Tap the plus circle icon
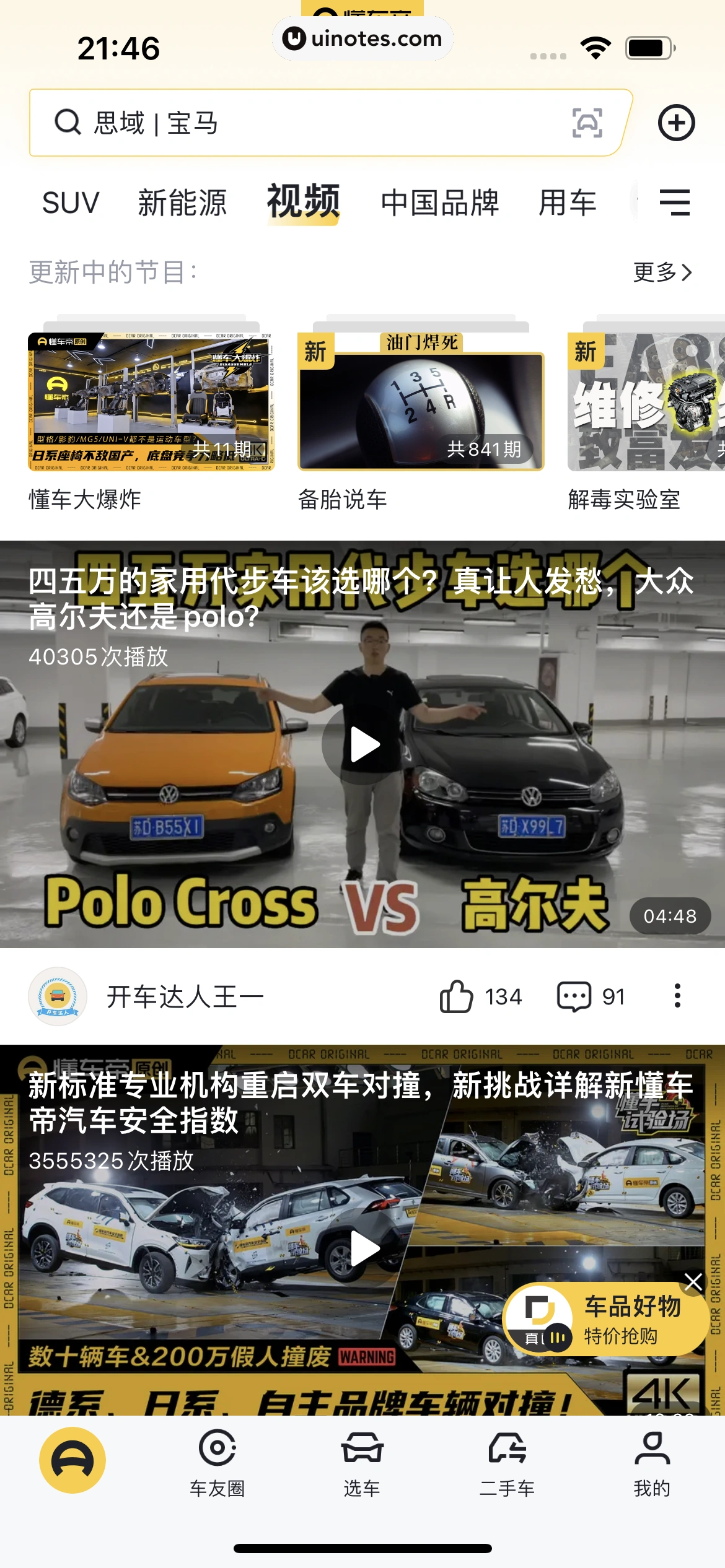Screen dimensions: 725x1568 point(676,123)
